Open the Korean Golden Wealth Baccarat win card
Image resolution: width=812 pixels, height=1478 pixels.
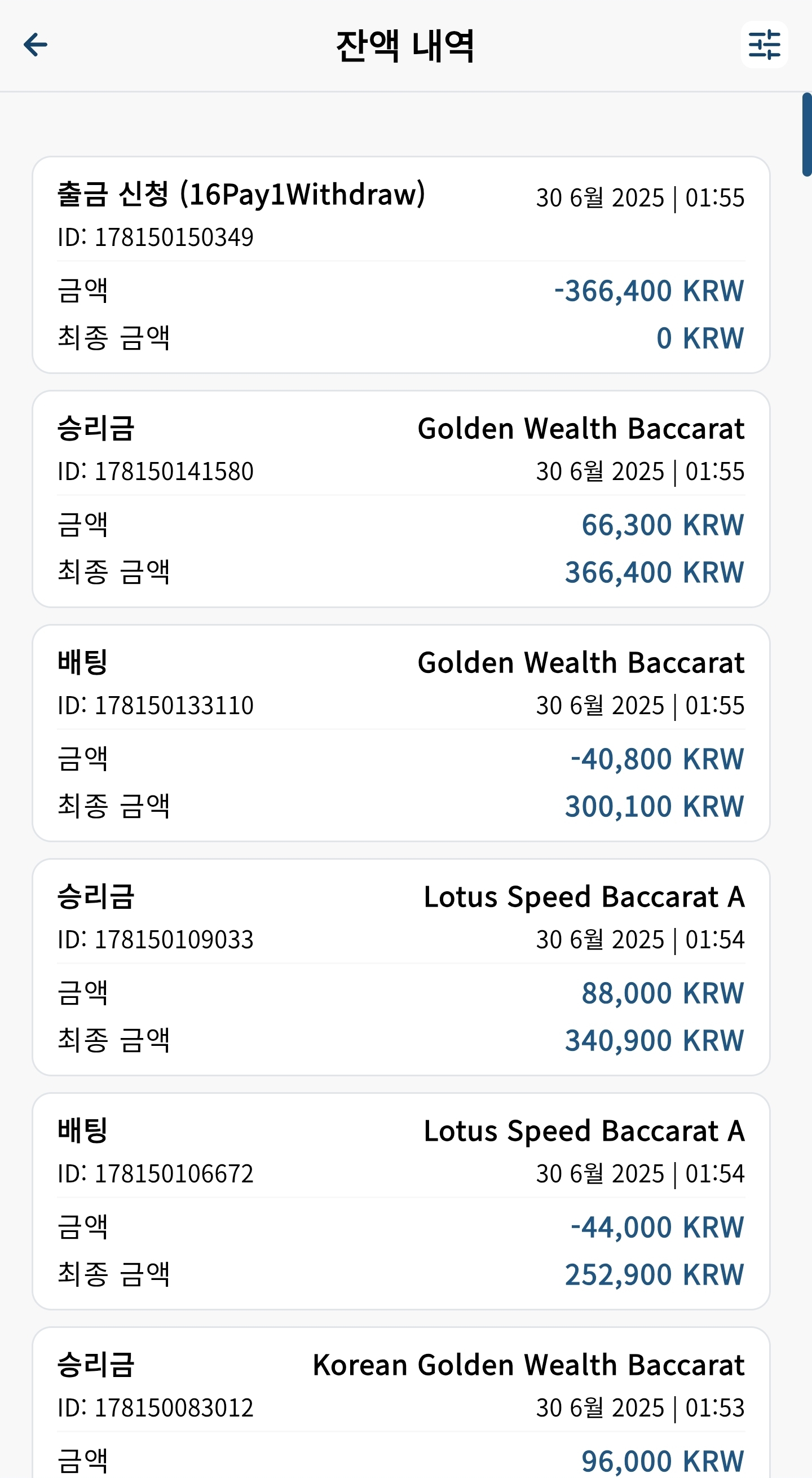click(401, 1402)
